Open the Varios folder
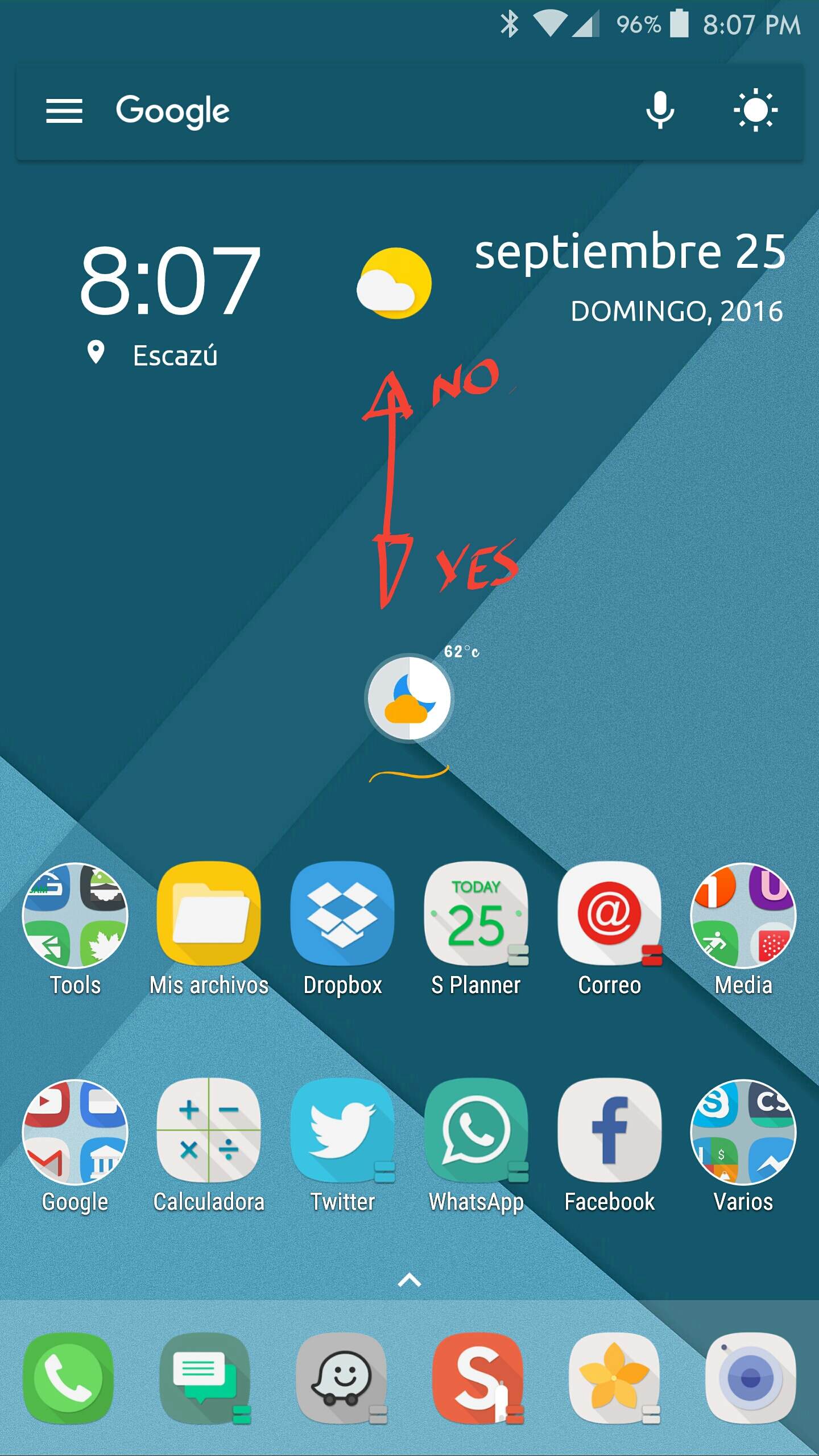Image resolution: width=819 pixels, height=1456 pixels. coord(744,1132)
